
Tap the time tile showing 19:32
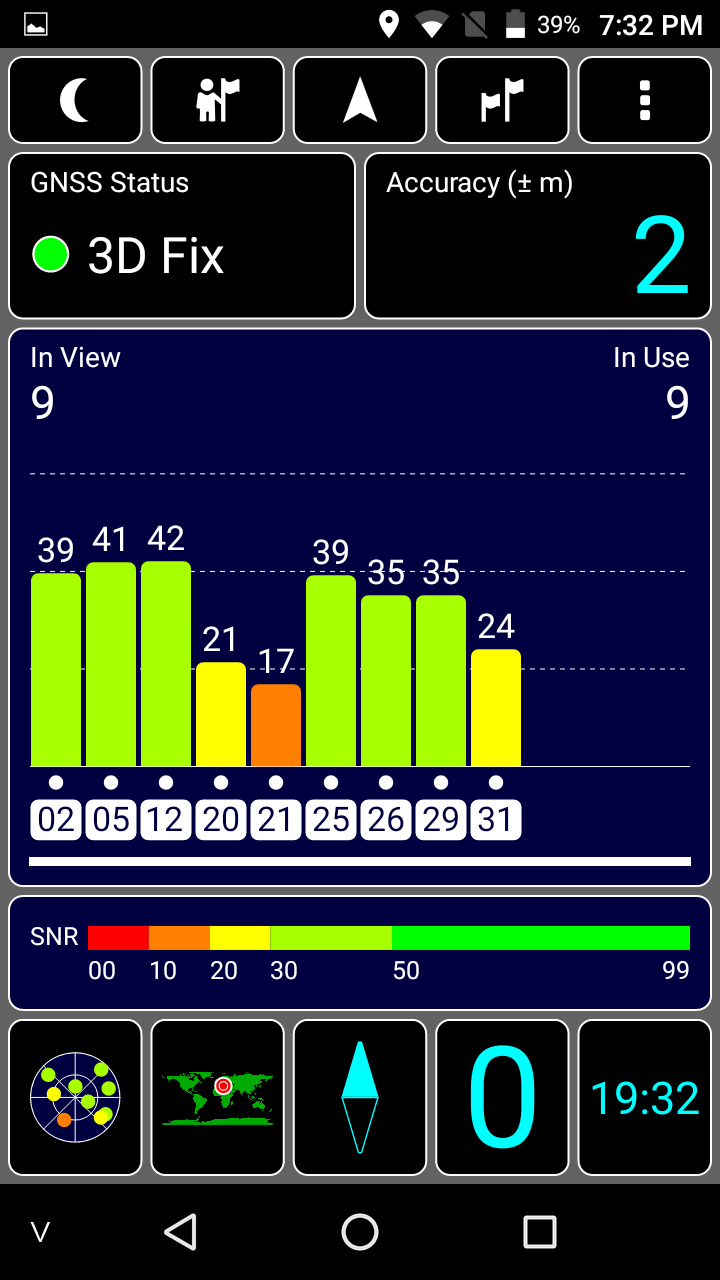click(645, 1097)
